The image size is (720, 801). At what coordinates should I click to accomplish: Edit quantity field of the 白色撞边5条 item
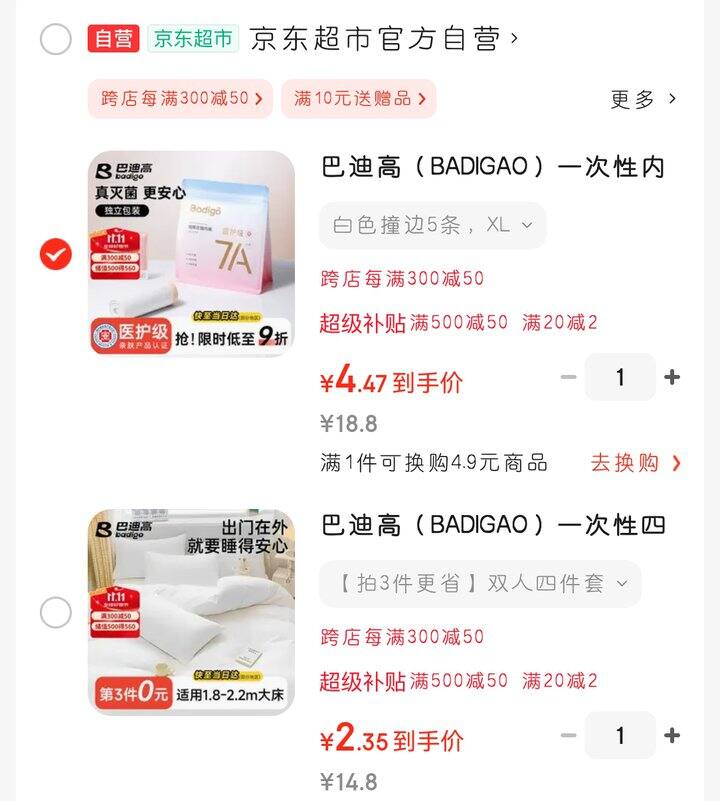620,377
